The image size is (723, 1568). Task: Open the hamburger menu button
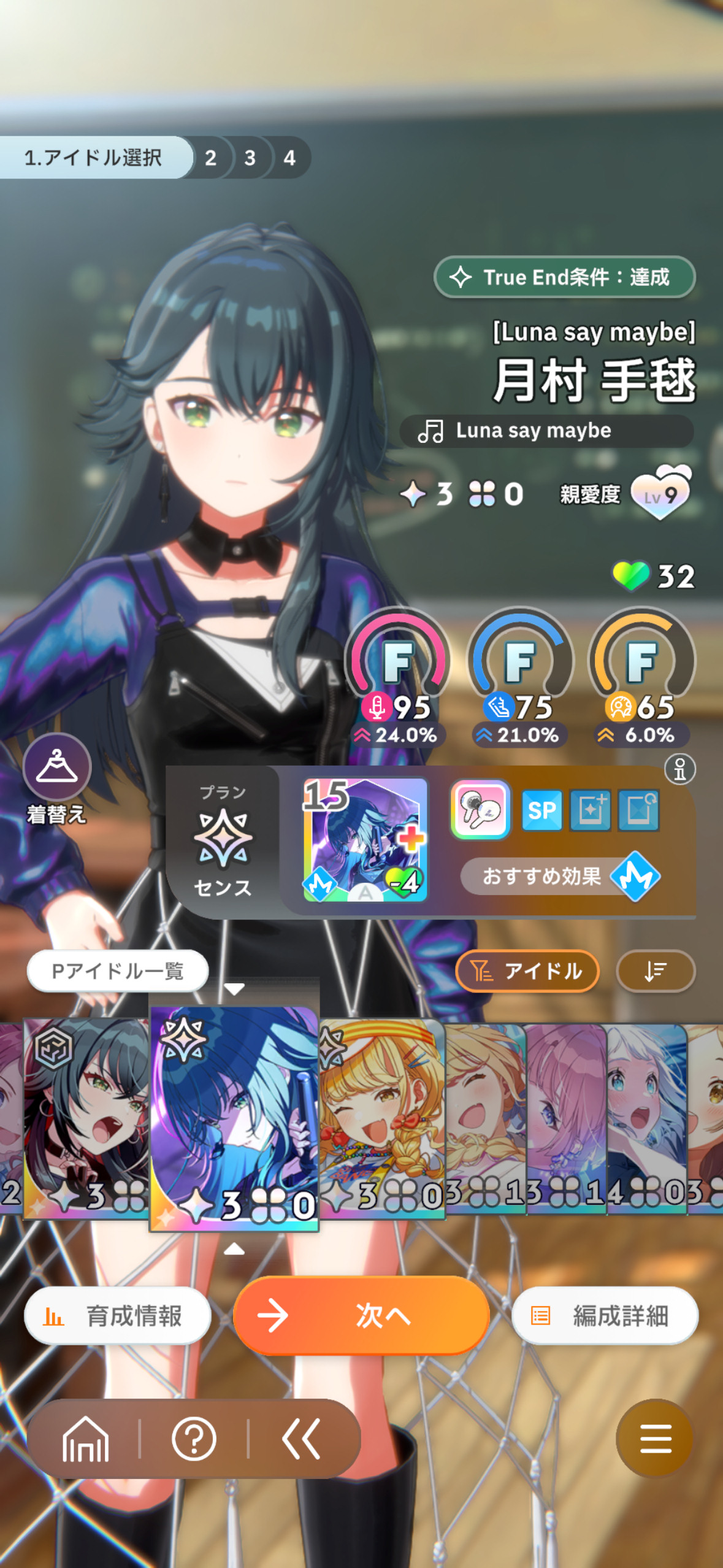click(656, 1438)
